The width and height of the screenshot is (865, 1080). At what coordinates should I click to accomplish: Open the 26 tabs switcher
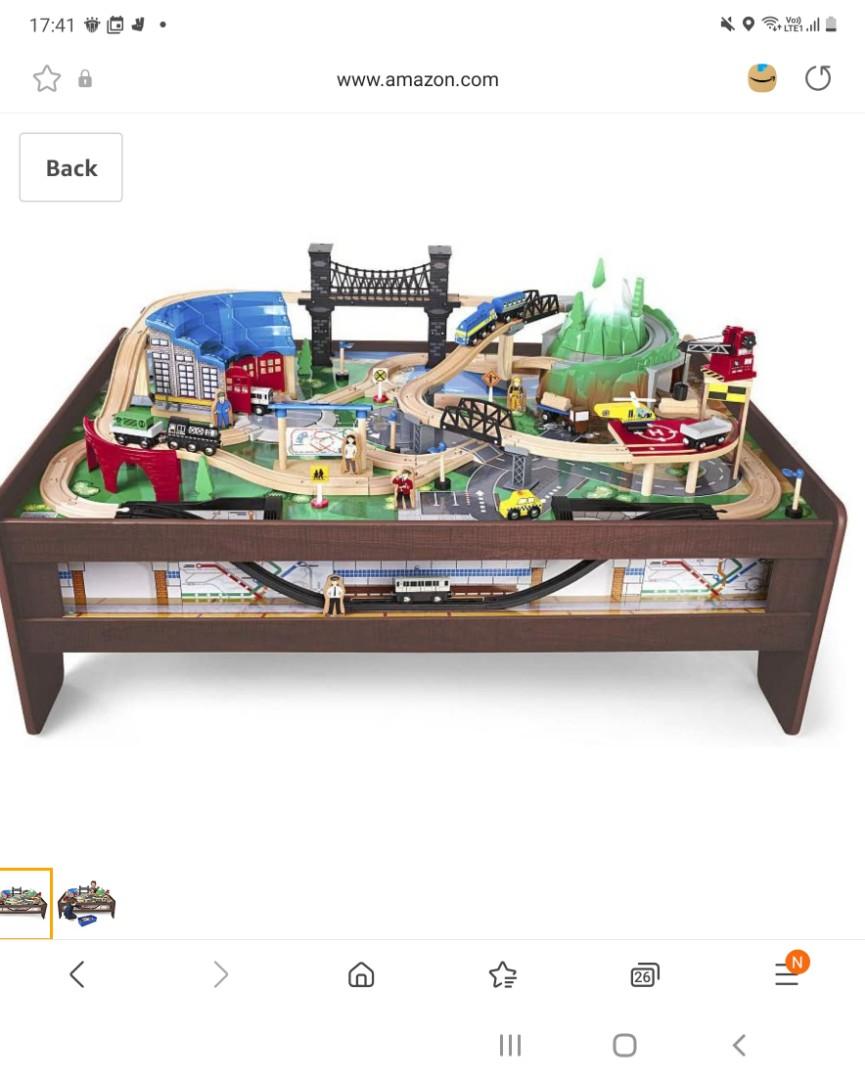pos(644,974)
